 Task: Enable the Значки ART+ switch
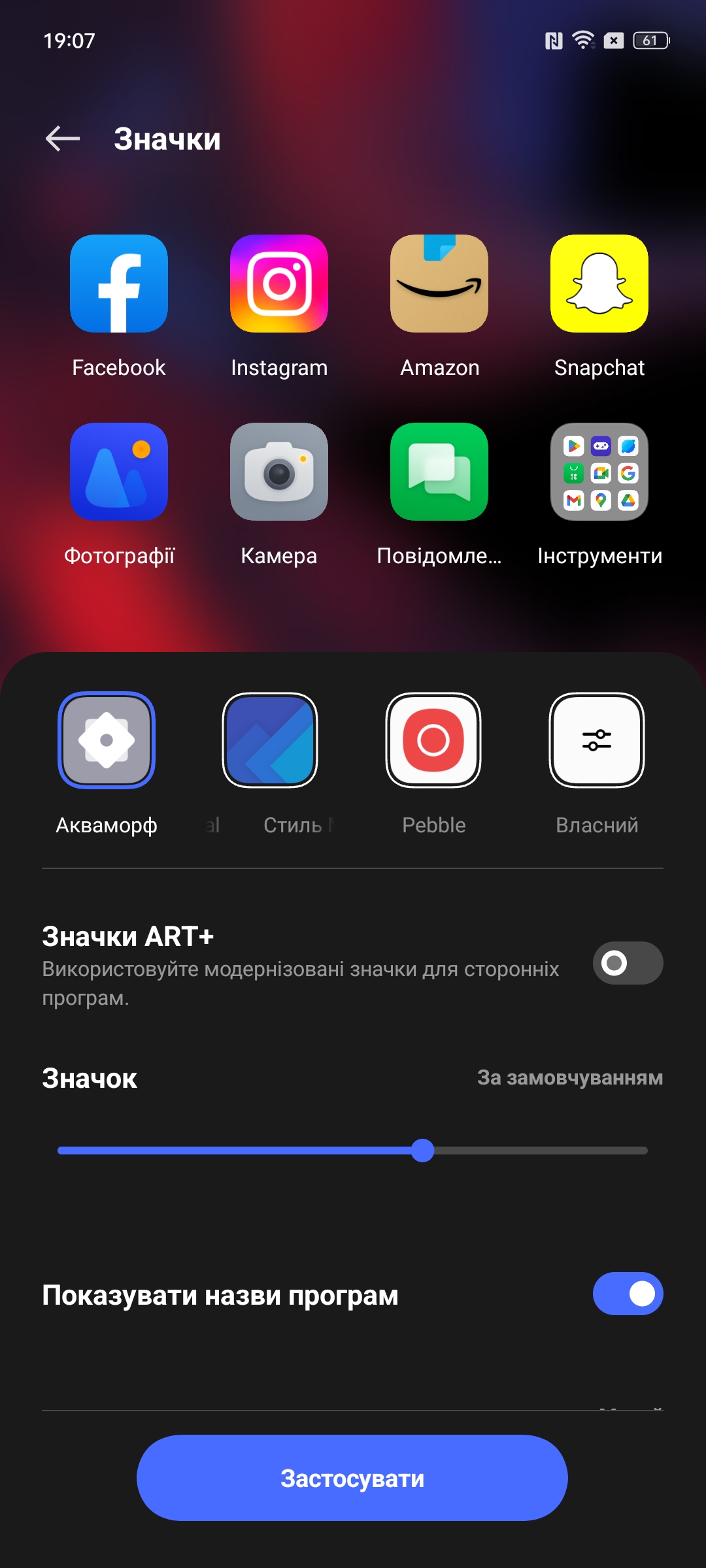(x=628, y=963)
